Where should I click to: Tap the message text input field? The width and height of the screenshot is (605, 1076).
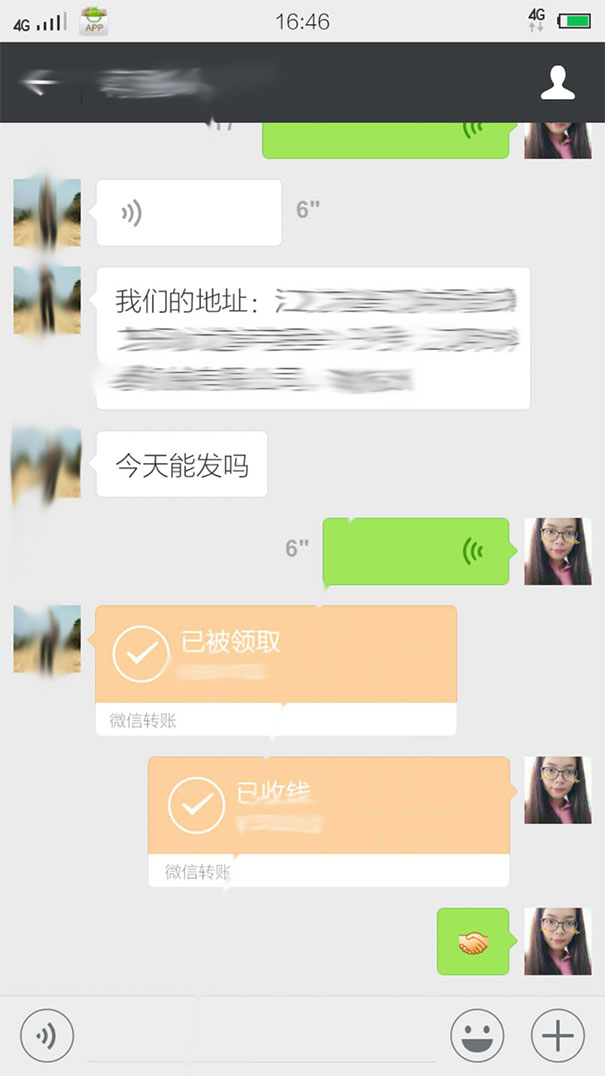click(262, 1034)
